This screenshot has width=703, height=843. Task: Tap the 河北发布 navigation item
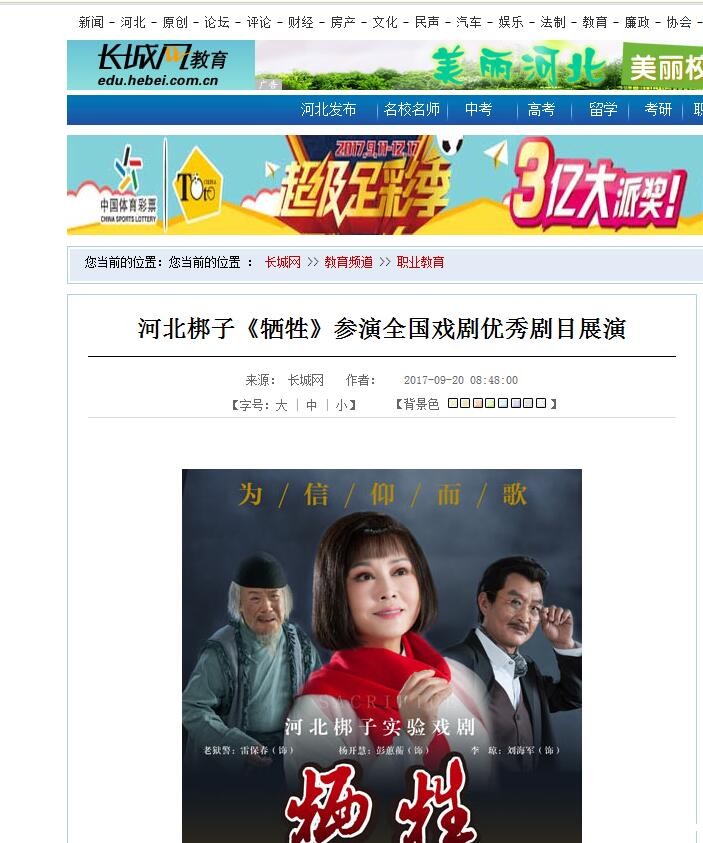coord(328,110)
